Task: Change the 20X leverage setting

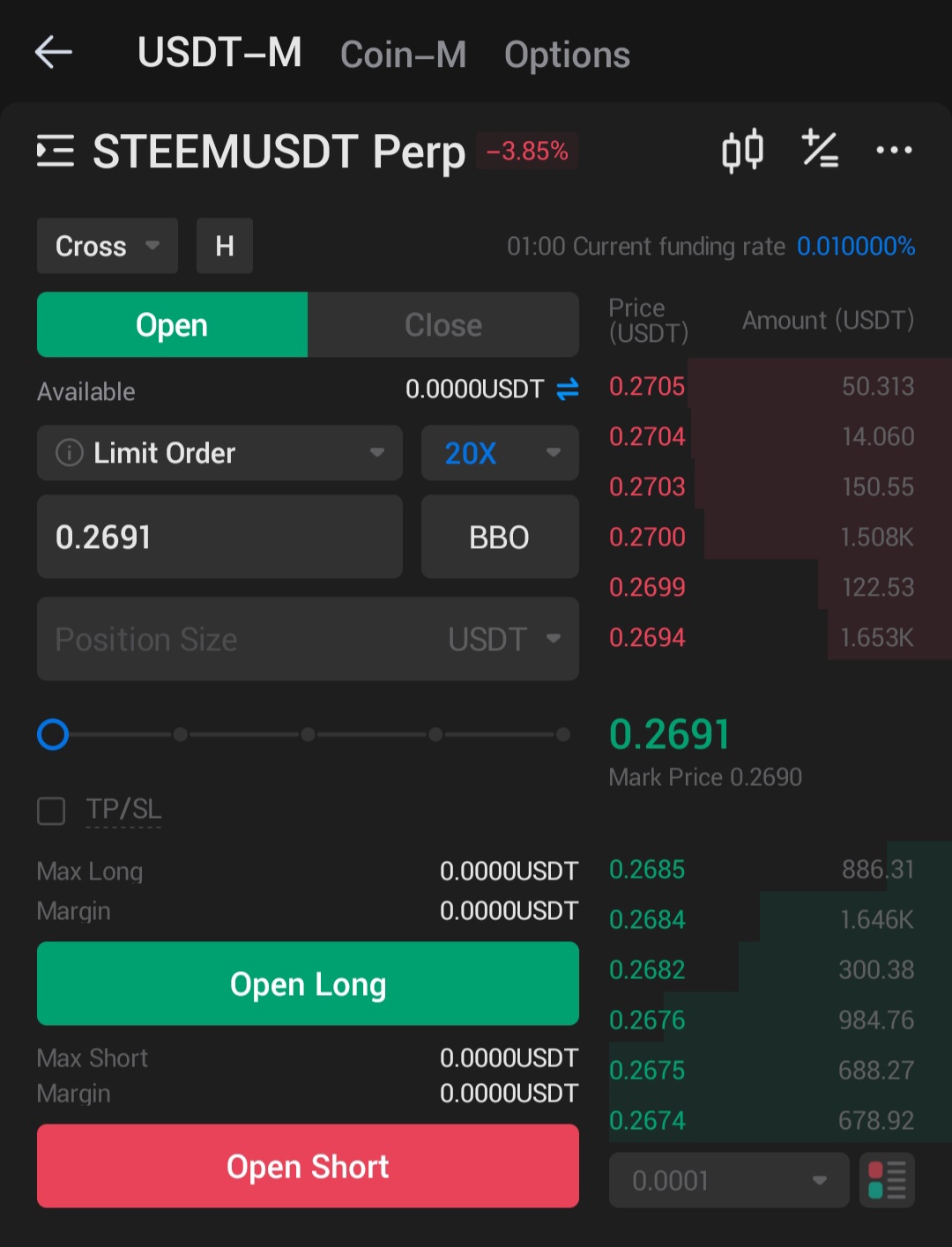Action: coord(500,453)
